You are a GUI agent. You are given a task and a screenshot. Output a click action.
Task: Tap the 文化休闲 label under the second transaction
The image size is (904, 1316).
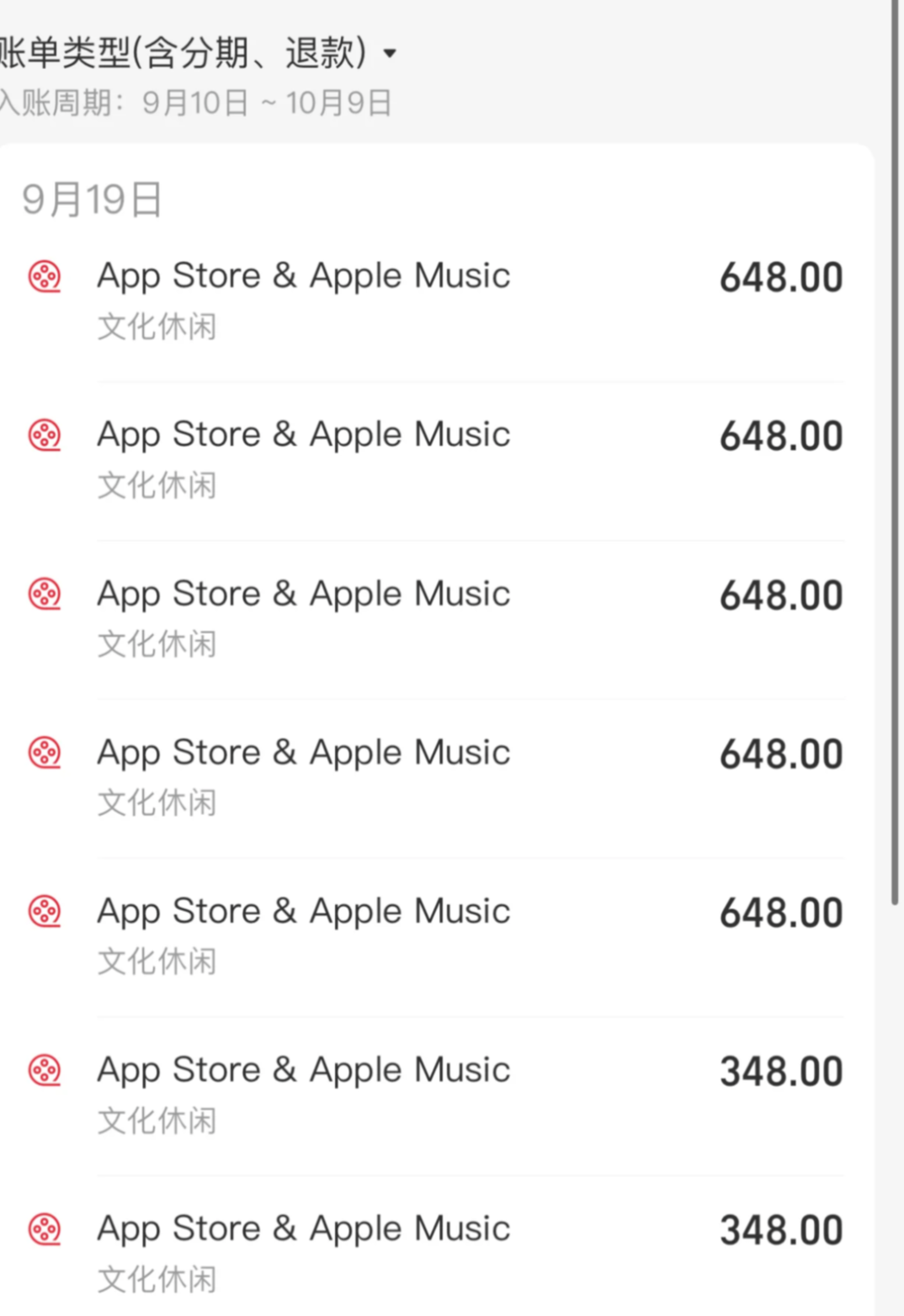pyautogui.click(x=157, y=486)
